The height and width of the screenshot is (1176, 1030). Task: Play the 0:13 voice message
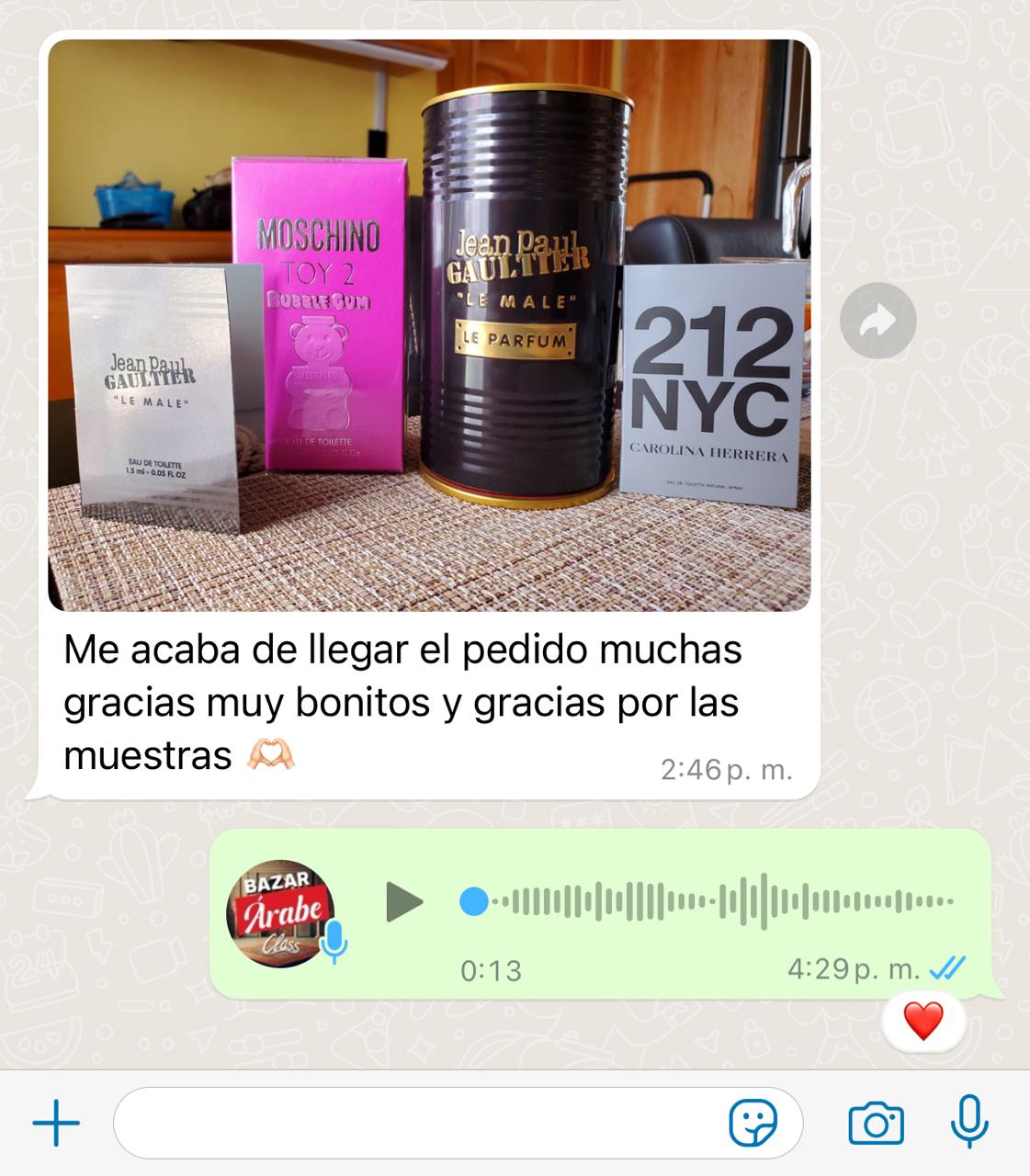(403, 902)
